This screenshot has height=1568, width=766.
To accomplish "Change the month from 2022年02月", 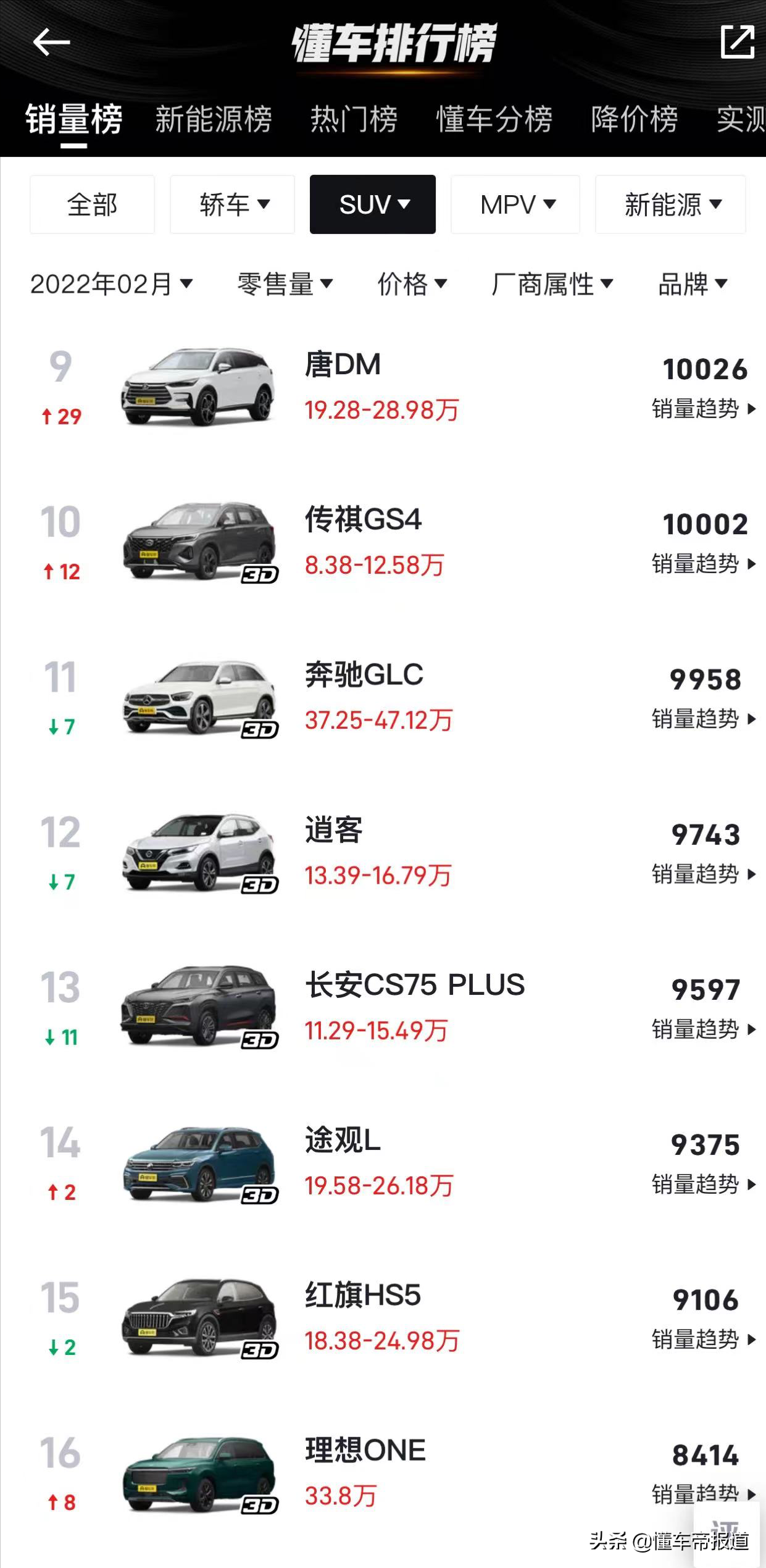I will pos(111,285).
